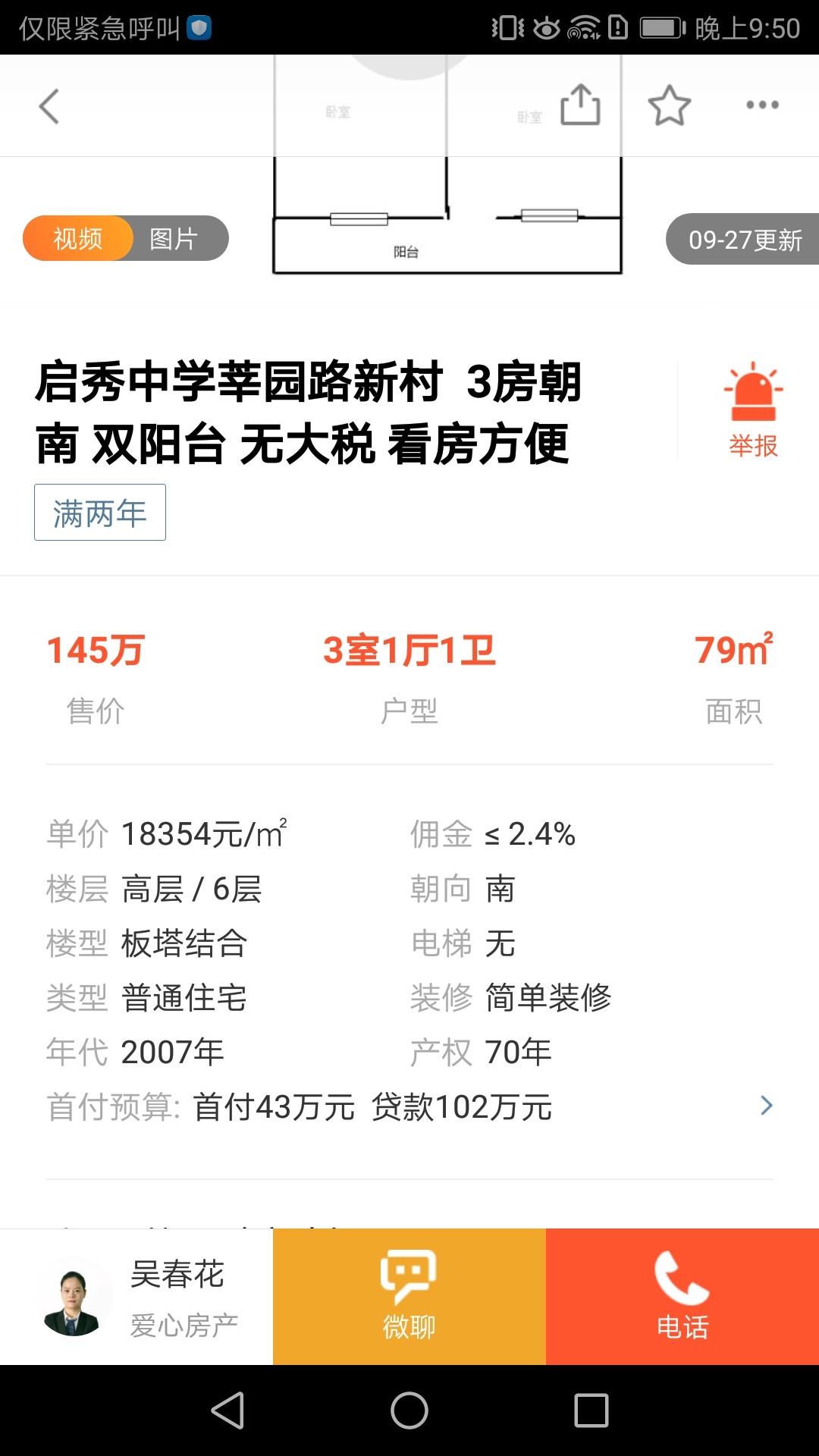
Task: Expand the 首付预算 down payment details
Action: [x=766, y=1106]
